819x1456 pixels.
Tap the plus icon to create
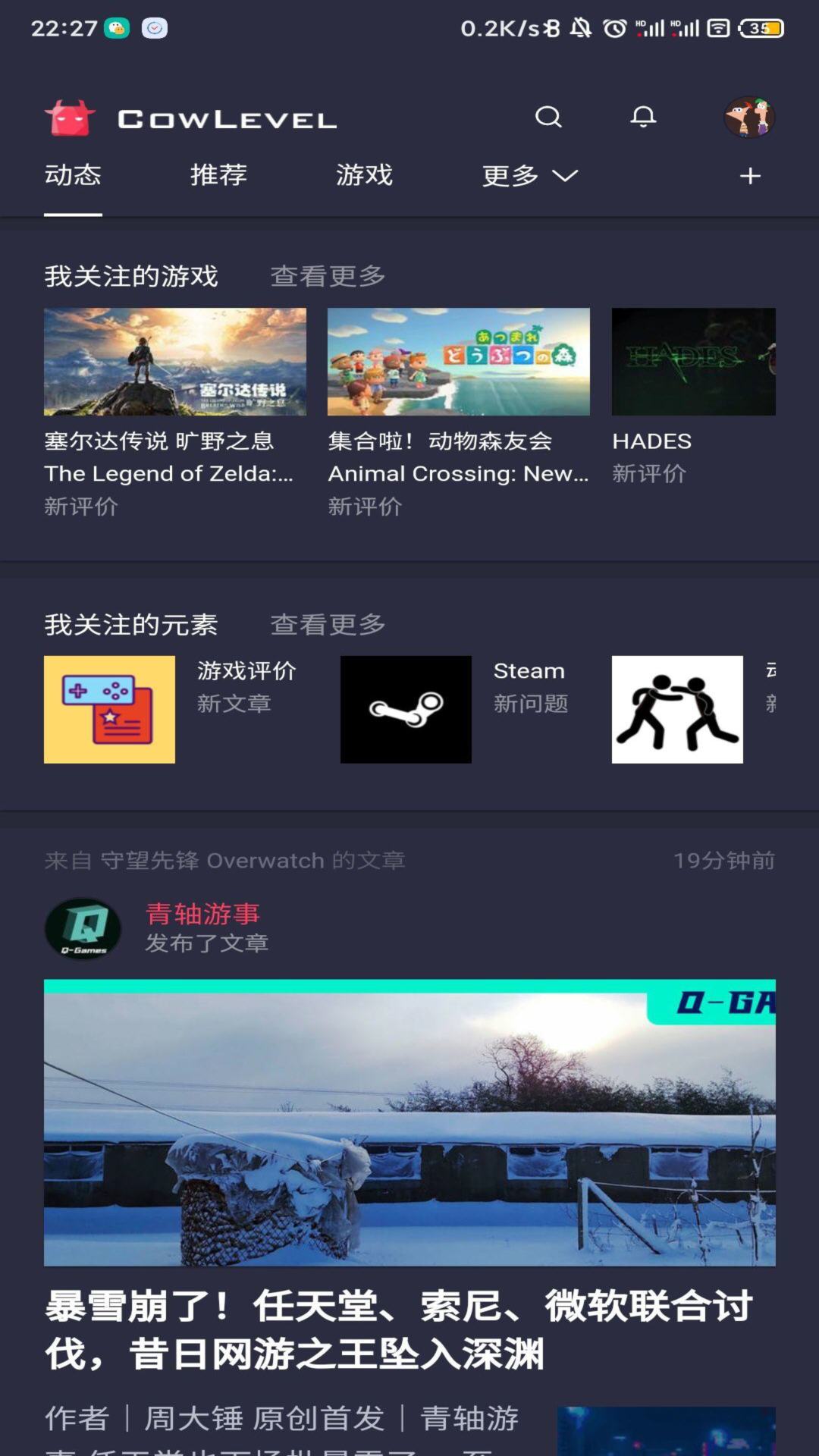[750, 176]
